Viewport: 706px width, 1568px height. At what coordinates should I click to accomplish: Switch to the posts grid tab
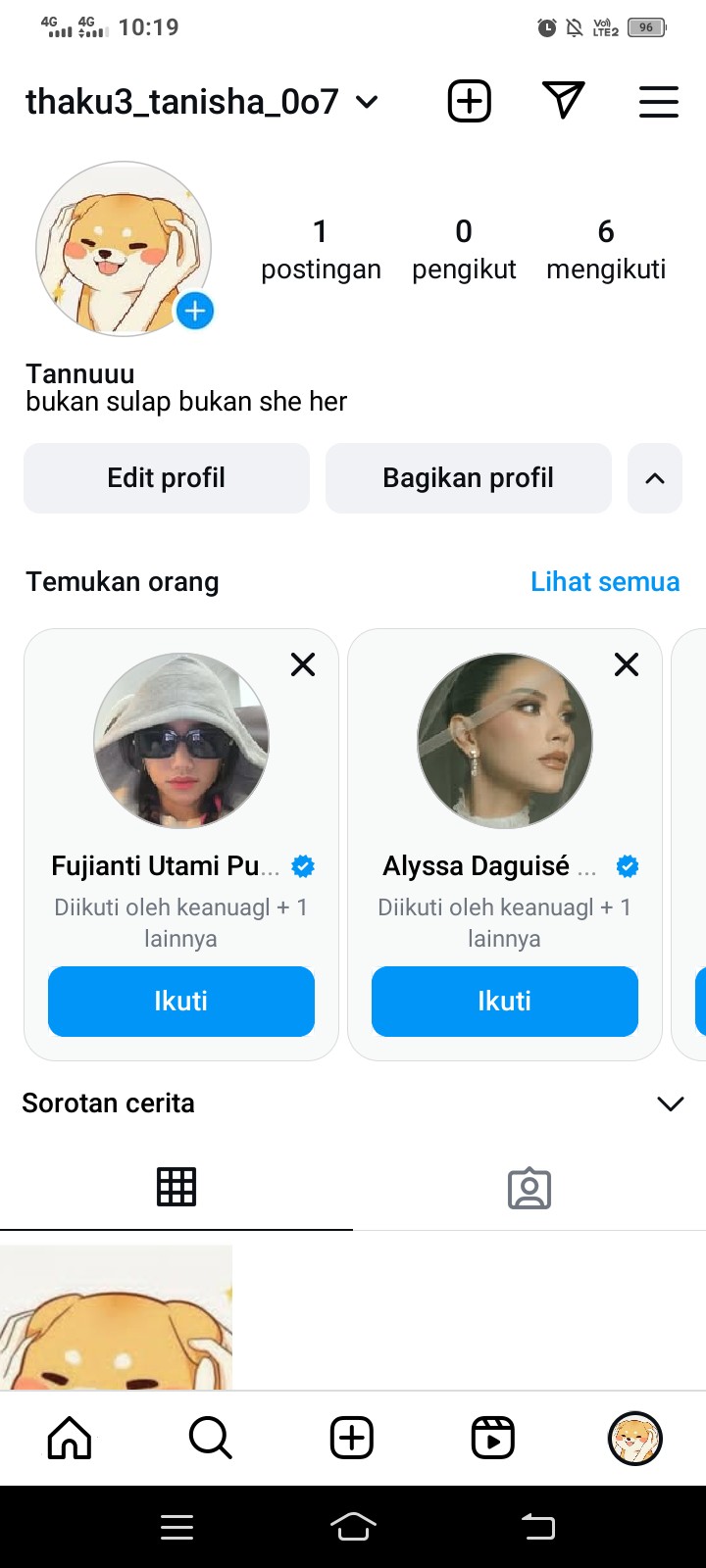coord(176,1187)
